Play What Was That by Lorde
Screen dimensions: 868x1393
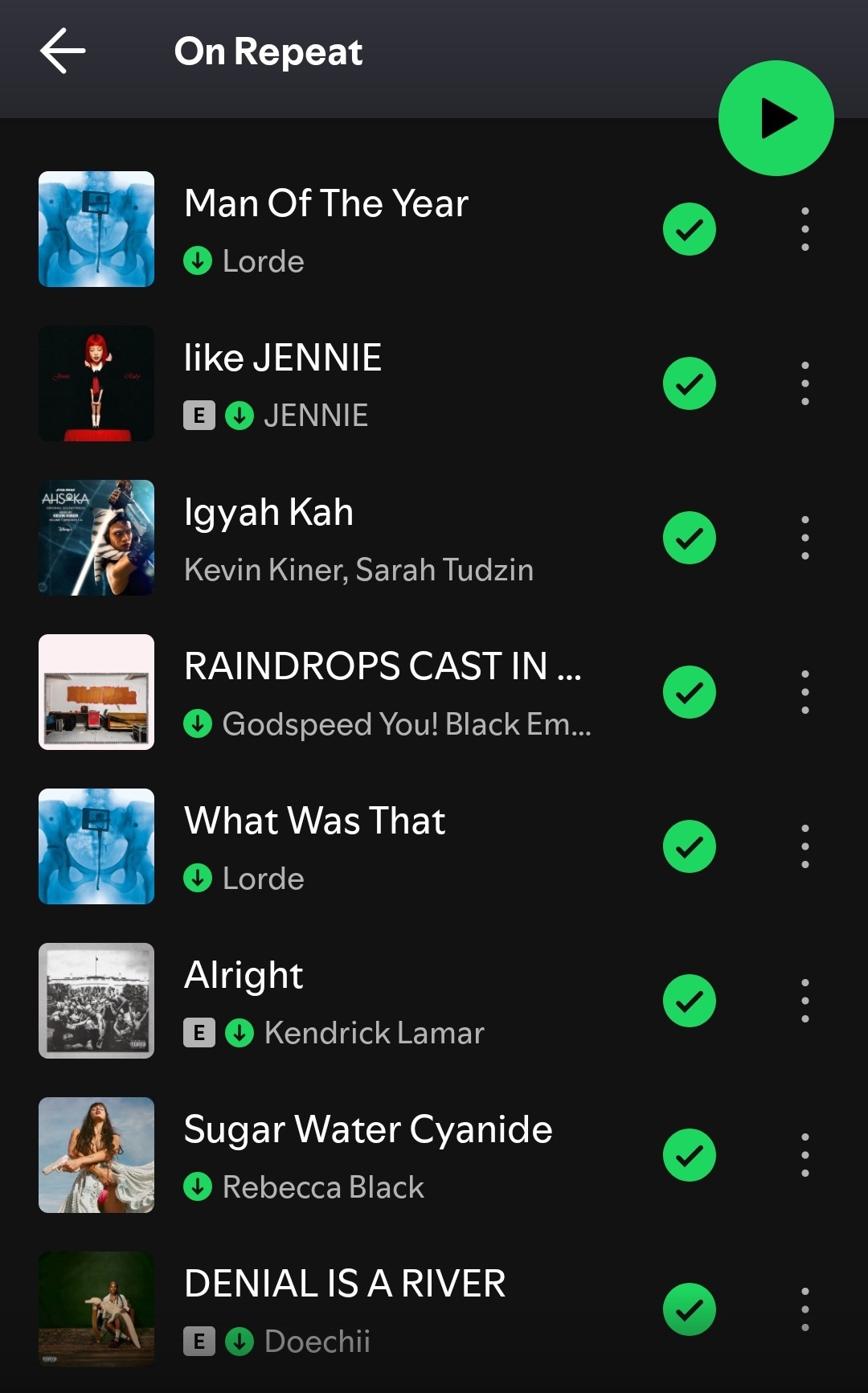pos(314,821)
